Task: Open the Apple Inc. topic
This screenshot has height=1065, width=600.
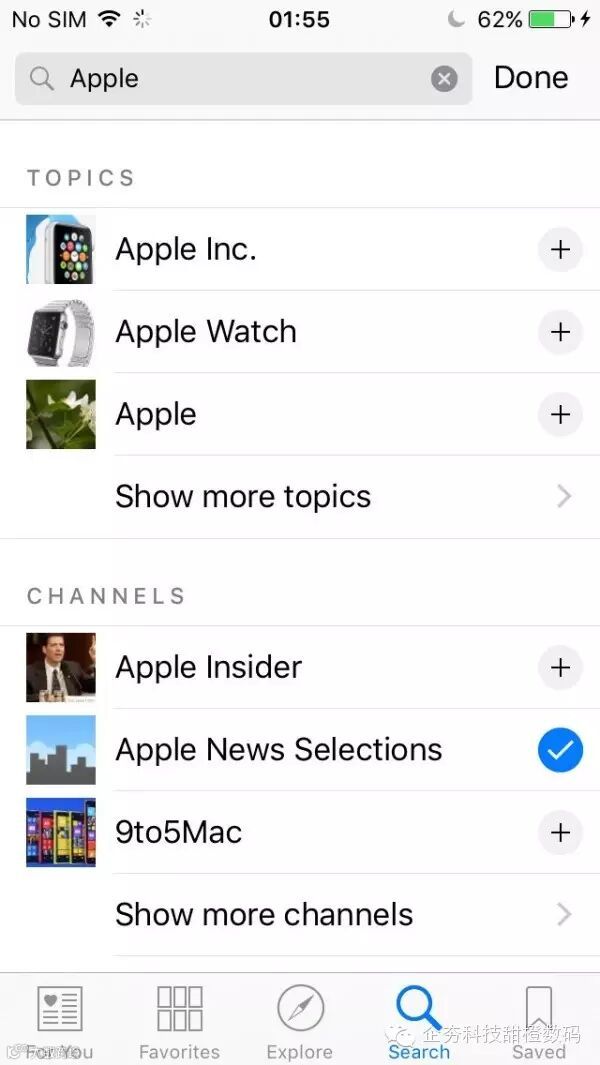Action: coord(186,249)
